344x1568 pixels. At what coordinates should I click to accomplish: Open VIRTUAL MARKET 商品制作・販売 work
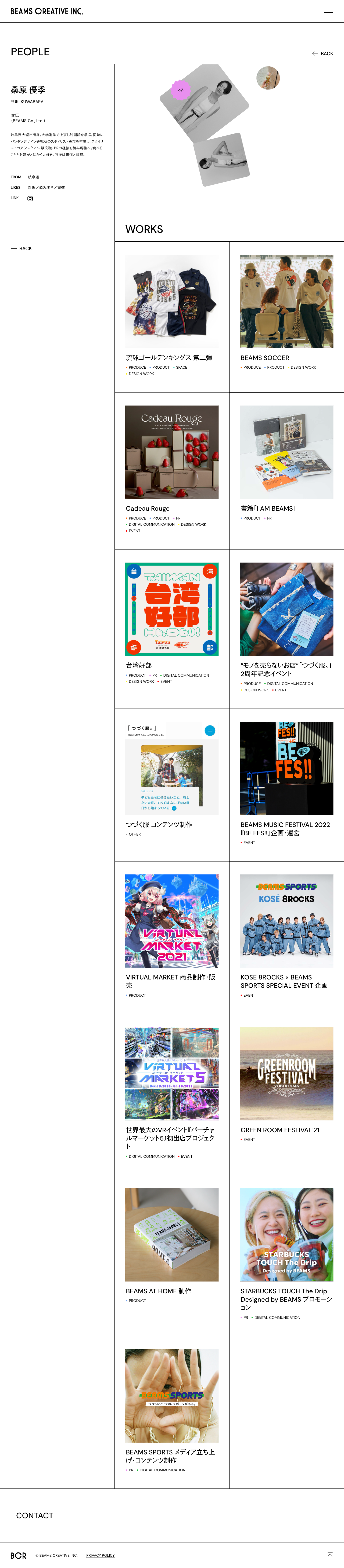172,920
